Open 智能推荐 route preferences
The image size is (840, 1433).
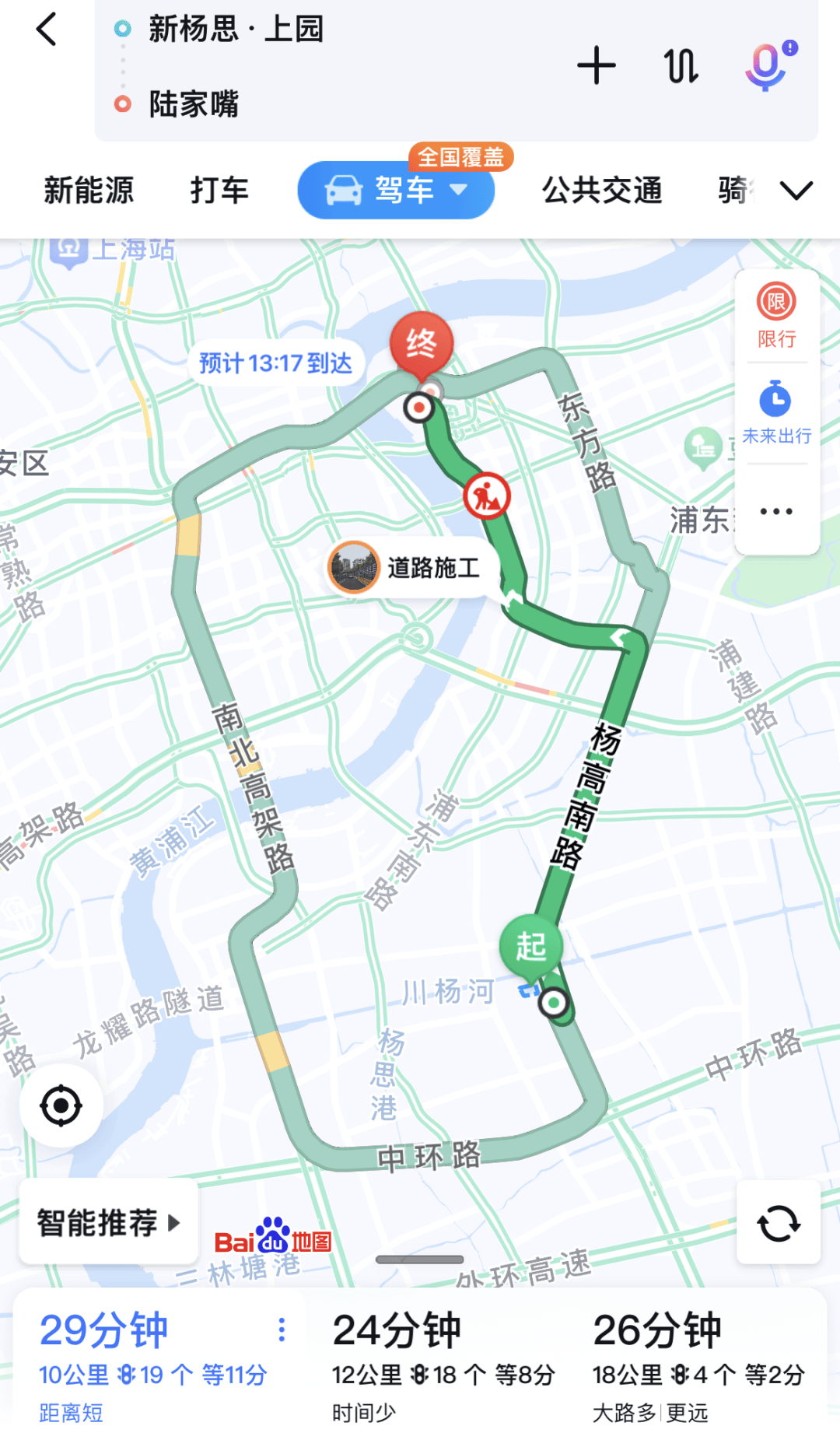tap(109, 1222)
